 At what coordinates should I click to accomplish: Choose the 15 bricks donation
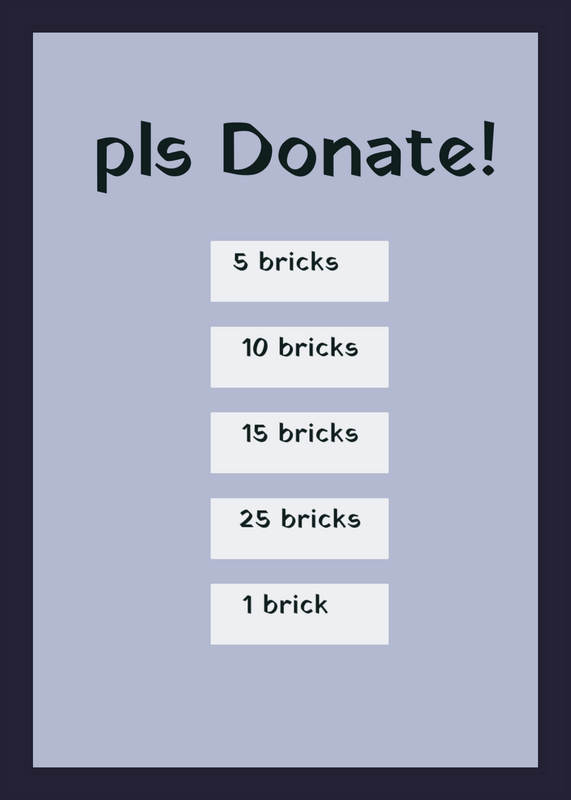pyautogui.click(x=300, y=443)
